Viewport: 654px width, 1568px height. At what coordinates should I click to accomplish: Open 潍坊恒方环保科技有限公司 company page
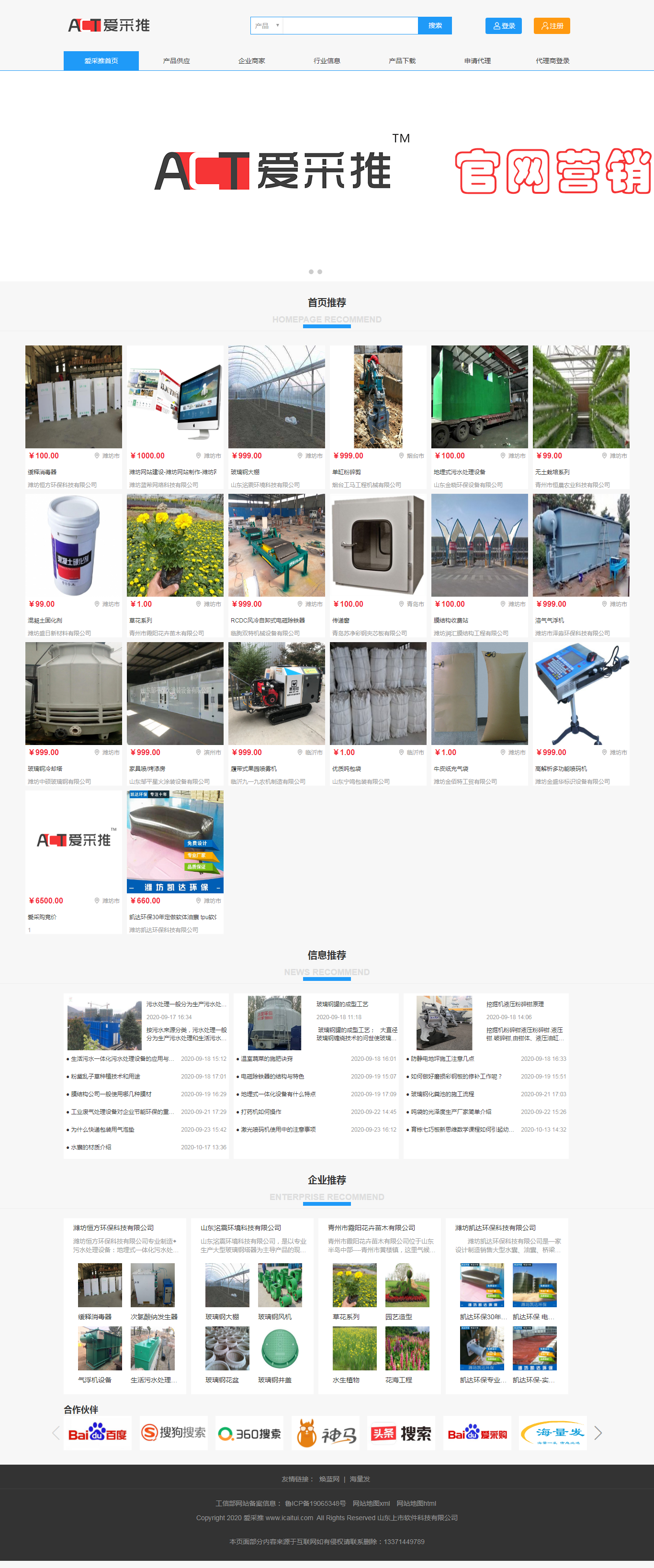coord(113,1228)
